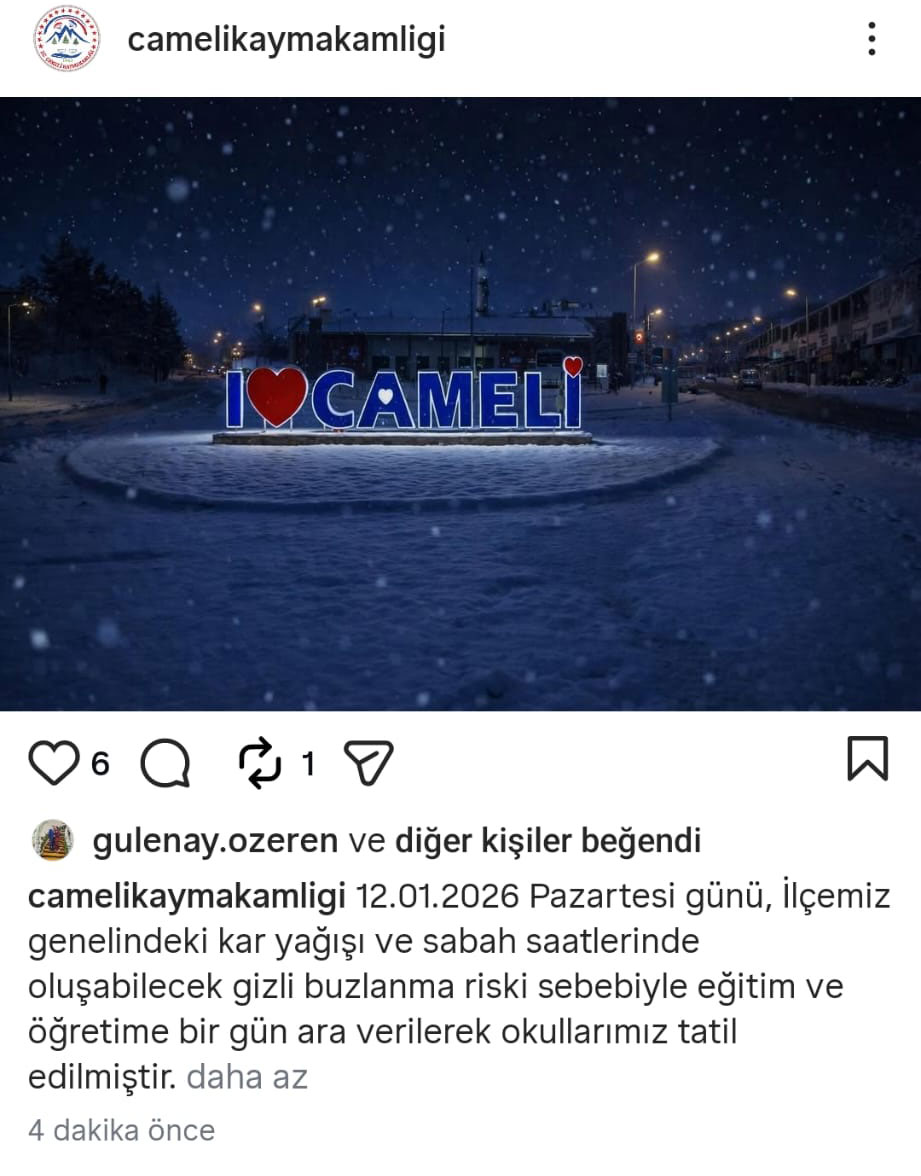Screen dimensions: 921x1176
Task: Collapse the caption with daha az
Action: pyautogui.click(x=247, y=1077)
